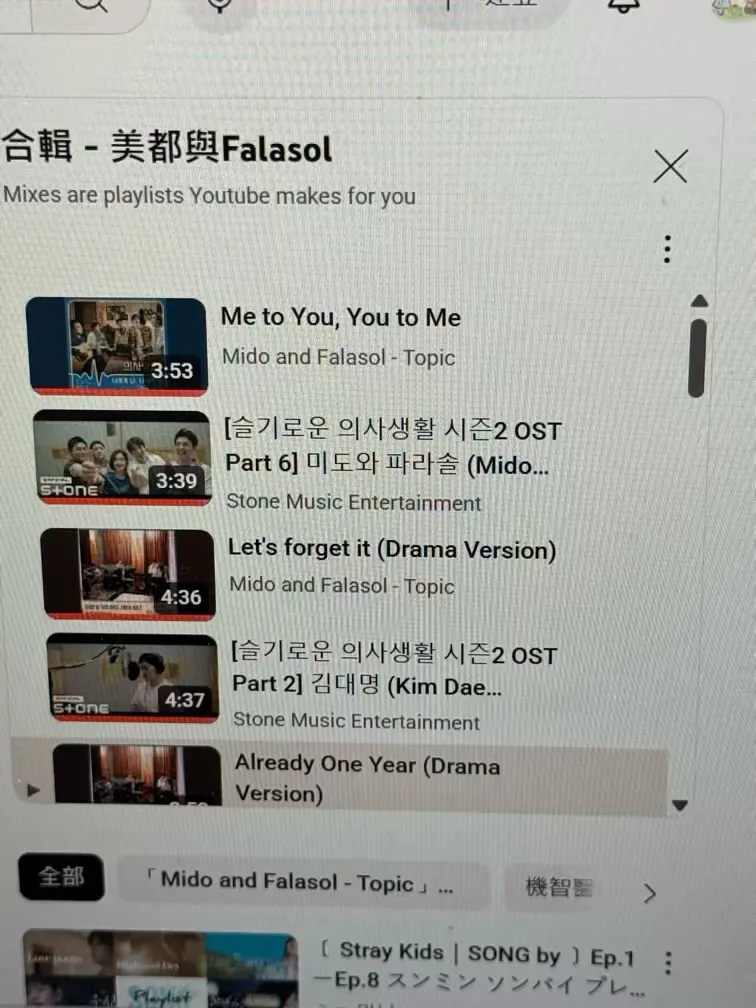Image resolution: width=756 pixels, height=1008 pixels.
Task: Close the Mido and Falasol mix panel
Action: (x=670, y=166)
